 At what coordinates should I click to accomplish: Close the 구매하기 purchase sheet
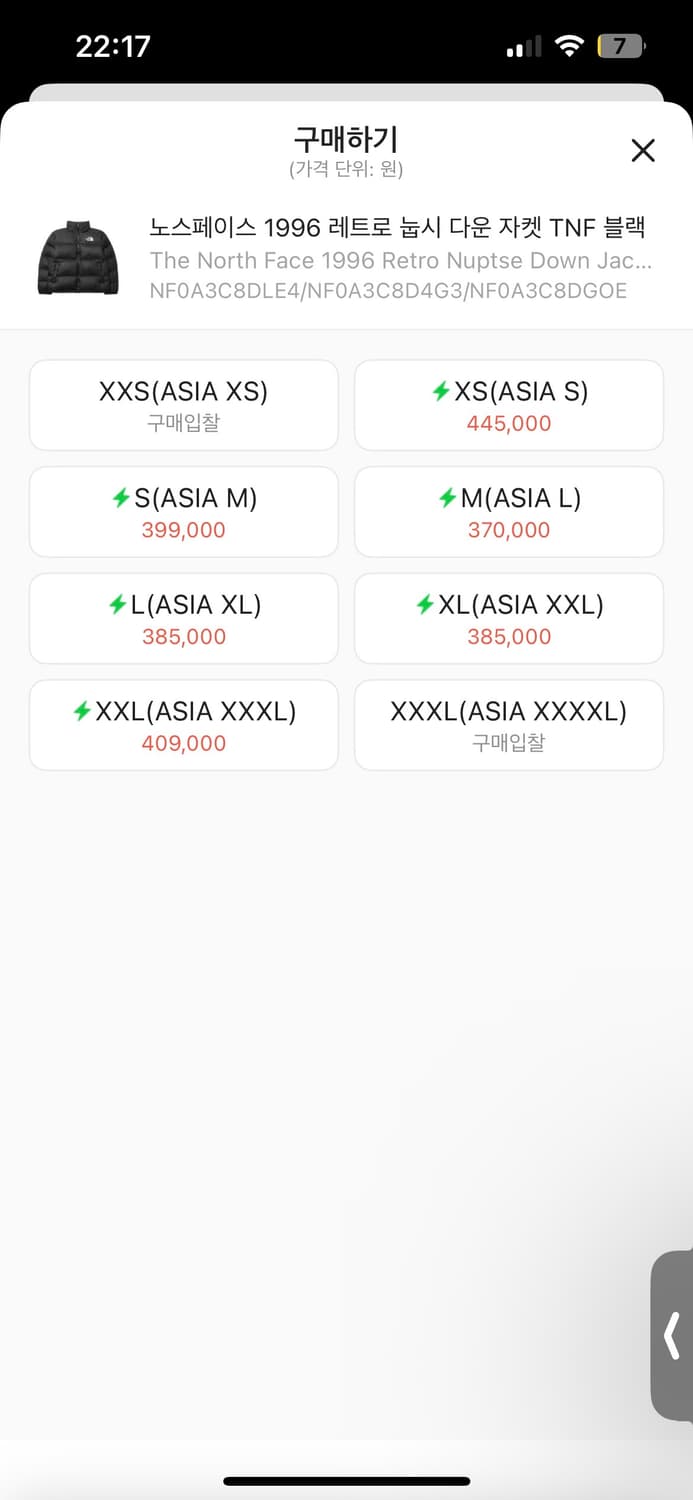pos(643,150)
